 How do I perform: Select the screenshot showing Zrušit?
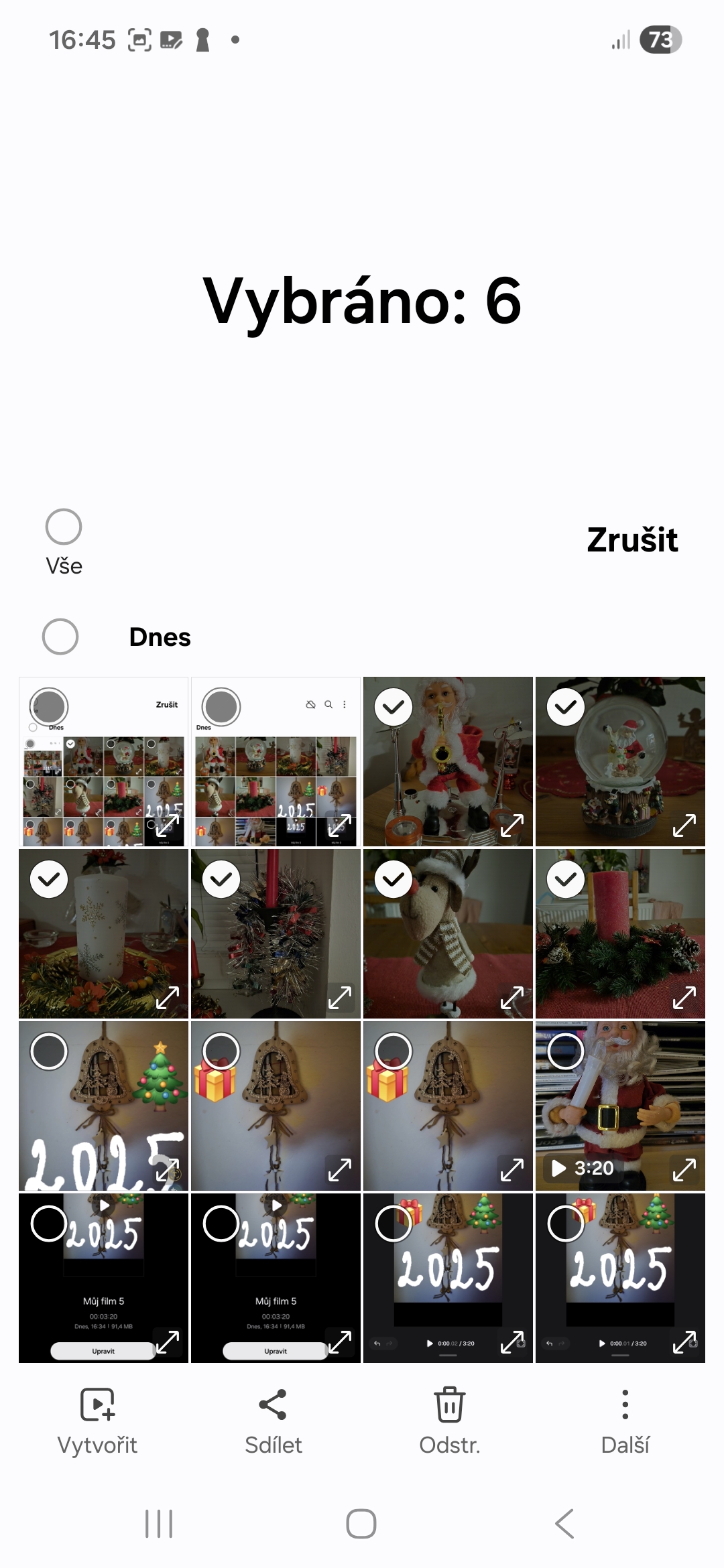49,707
